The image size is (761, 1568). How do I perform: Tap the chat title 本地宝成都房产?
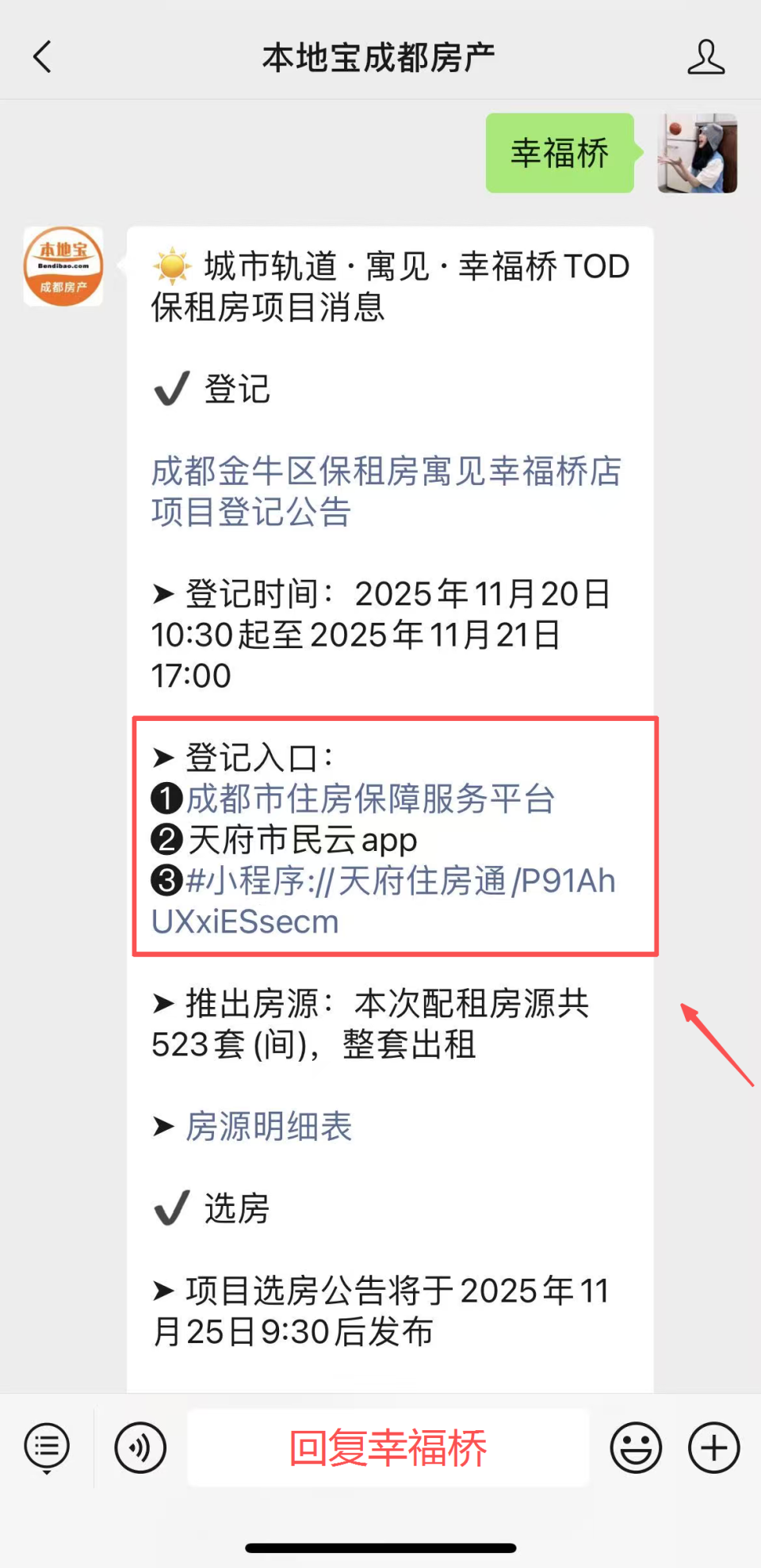click(x=379, y=56)
